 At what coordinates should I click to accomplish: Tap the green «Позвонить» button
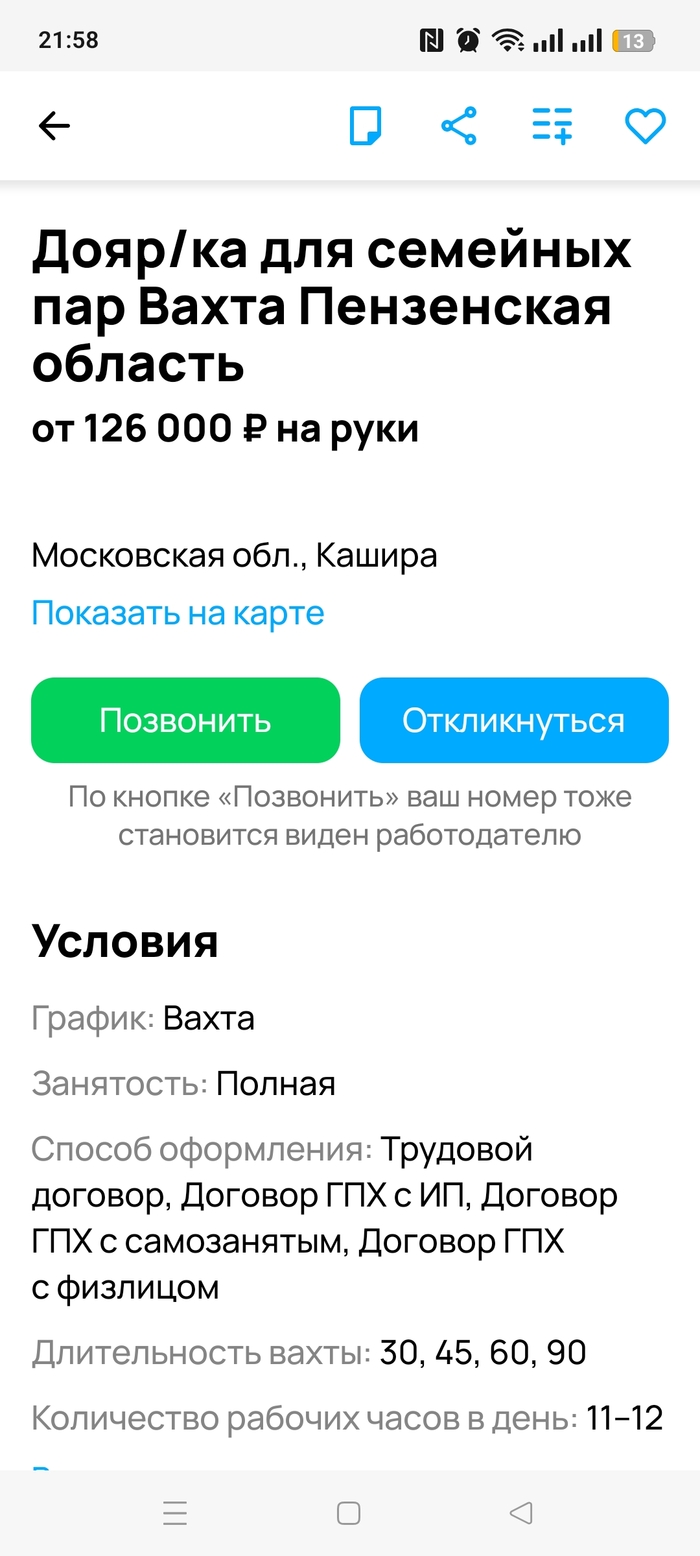pyautogui.click(x=185, y=720)
